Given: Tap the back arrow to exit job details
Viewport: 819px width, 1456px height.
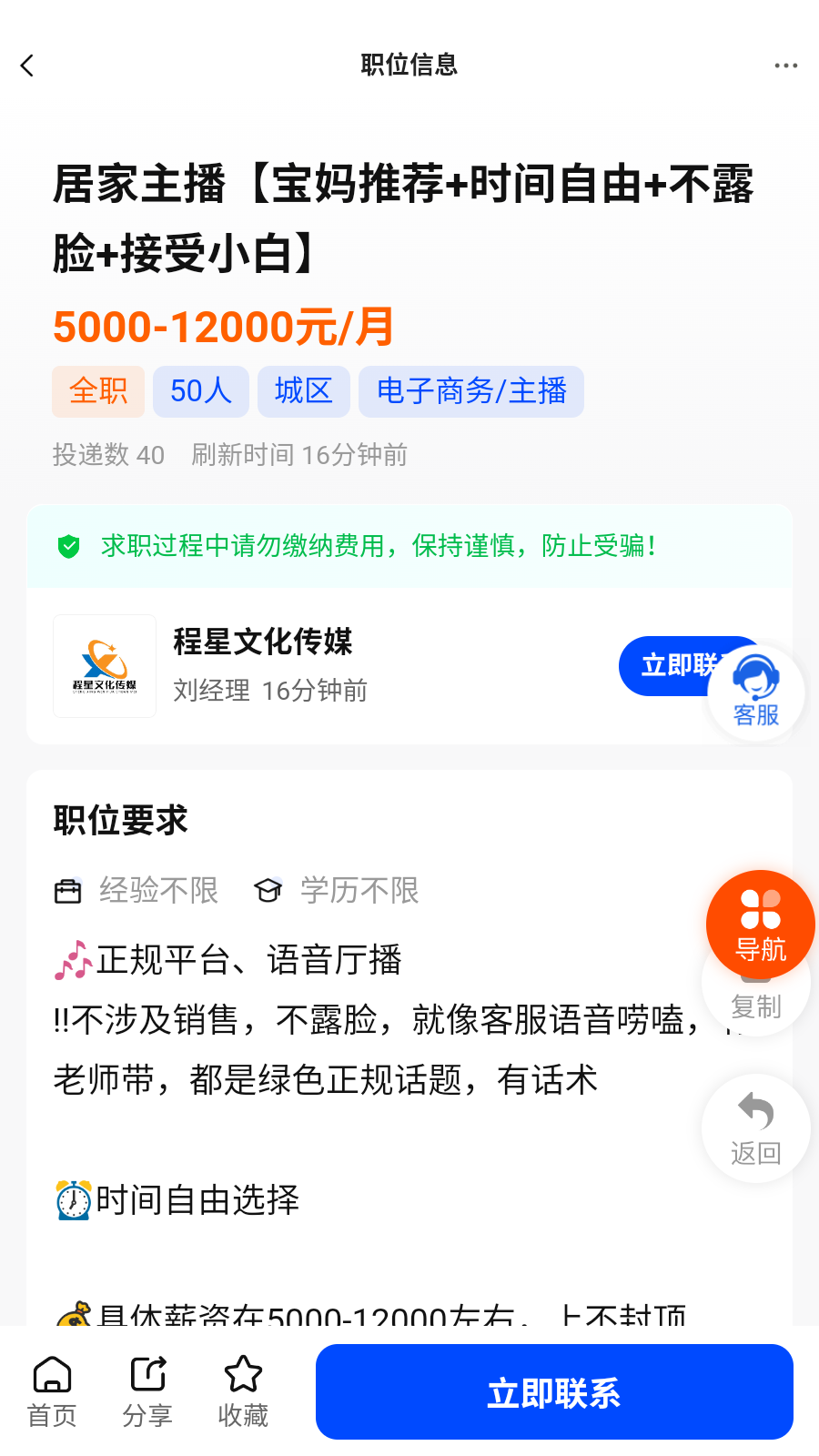Looking at the screenshot, I should click(x=26, y=65).
